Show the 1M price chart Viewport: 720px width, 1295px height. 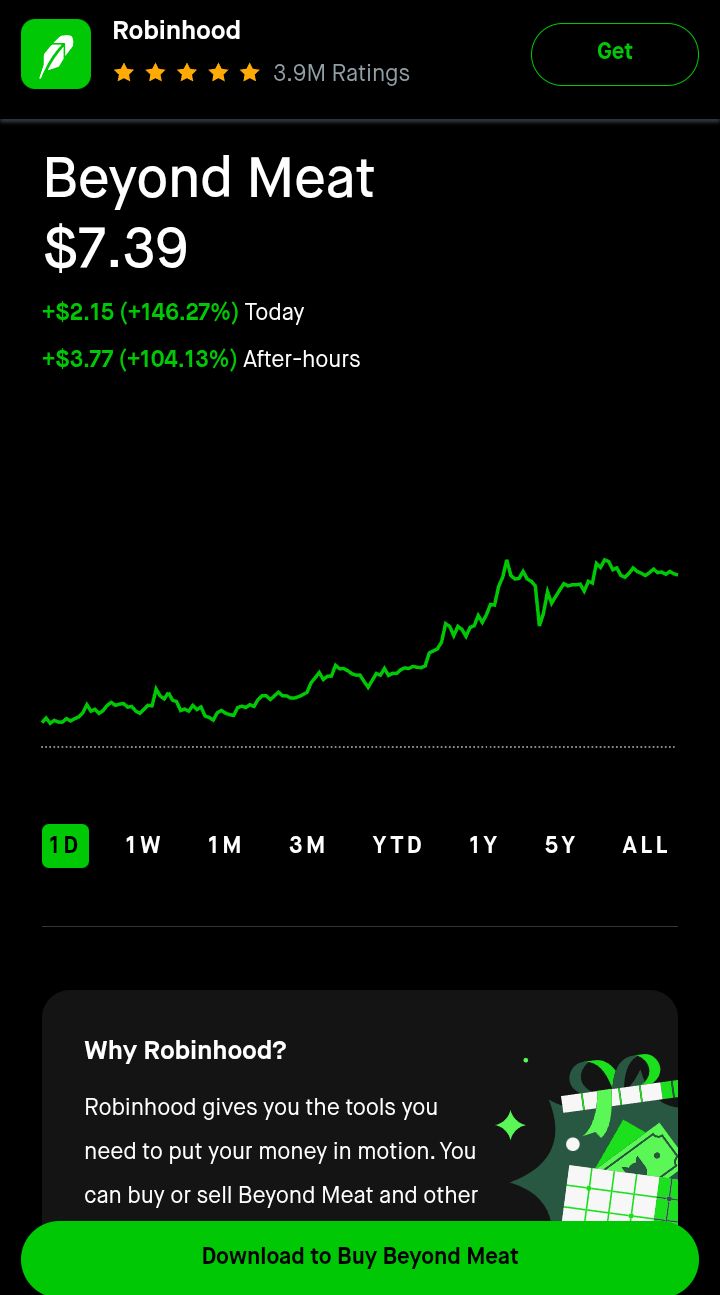(225, 845)
